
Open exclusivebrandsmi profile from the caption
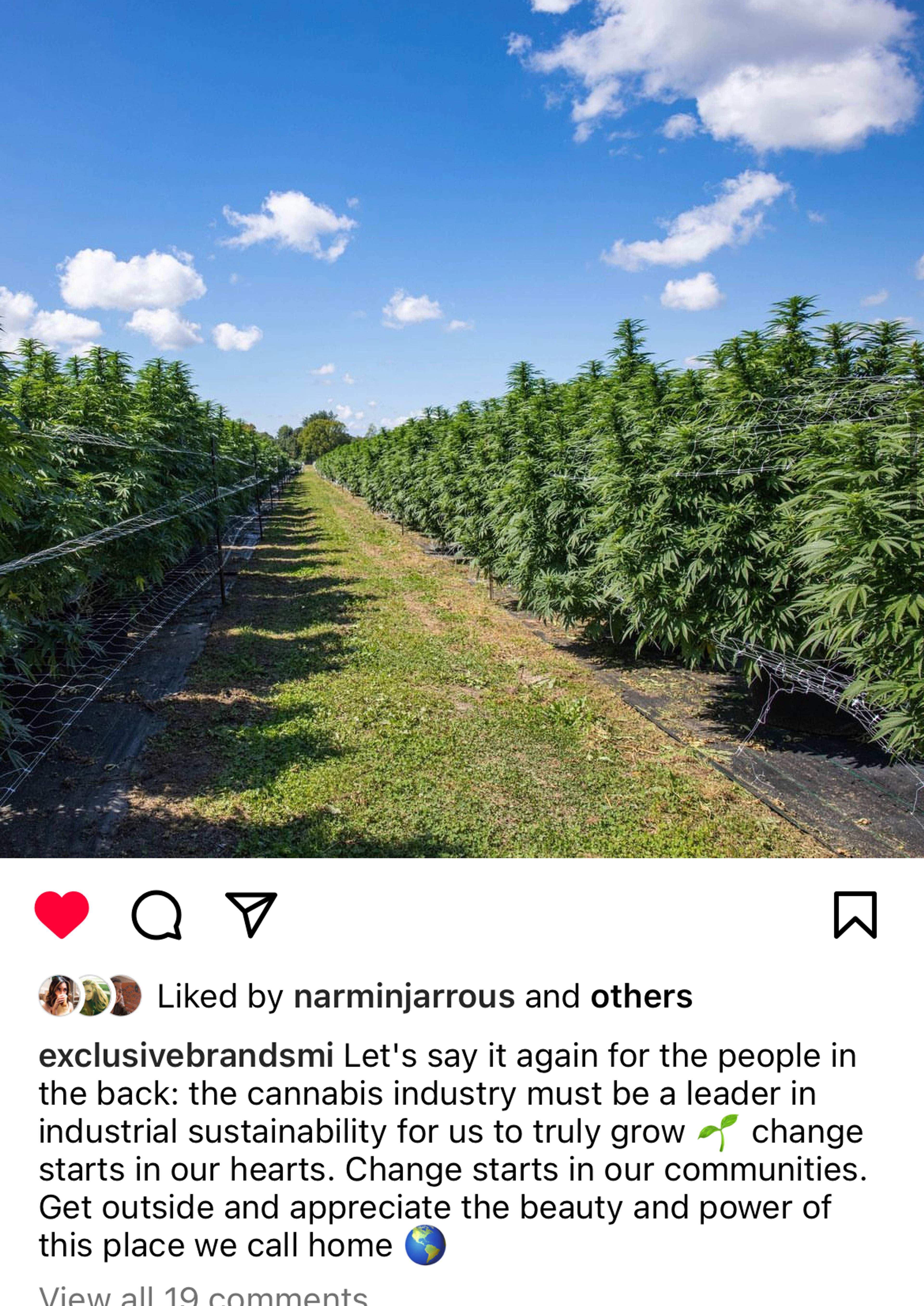[186, 1056]
